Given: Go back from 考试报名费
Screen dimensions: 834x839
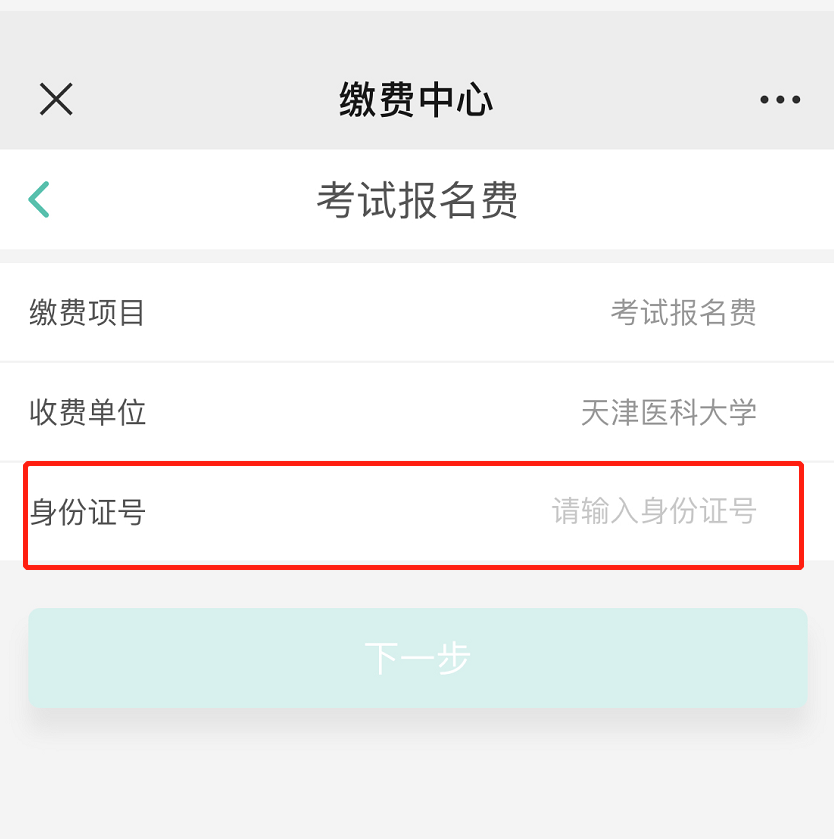Looking at the screenshot, I should pos(39,199).
